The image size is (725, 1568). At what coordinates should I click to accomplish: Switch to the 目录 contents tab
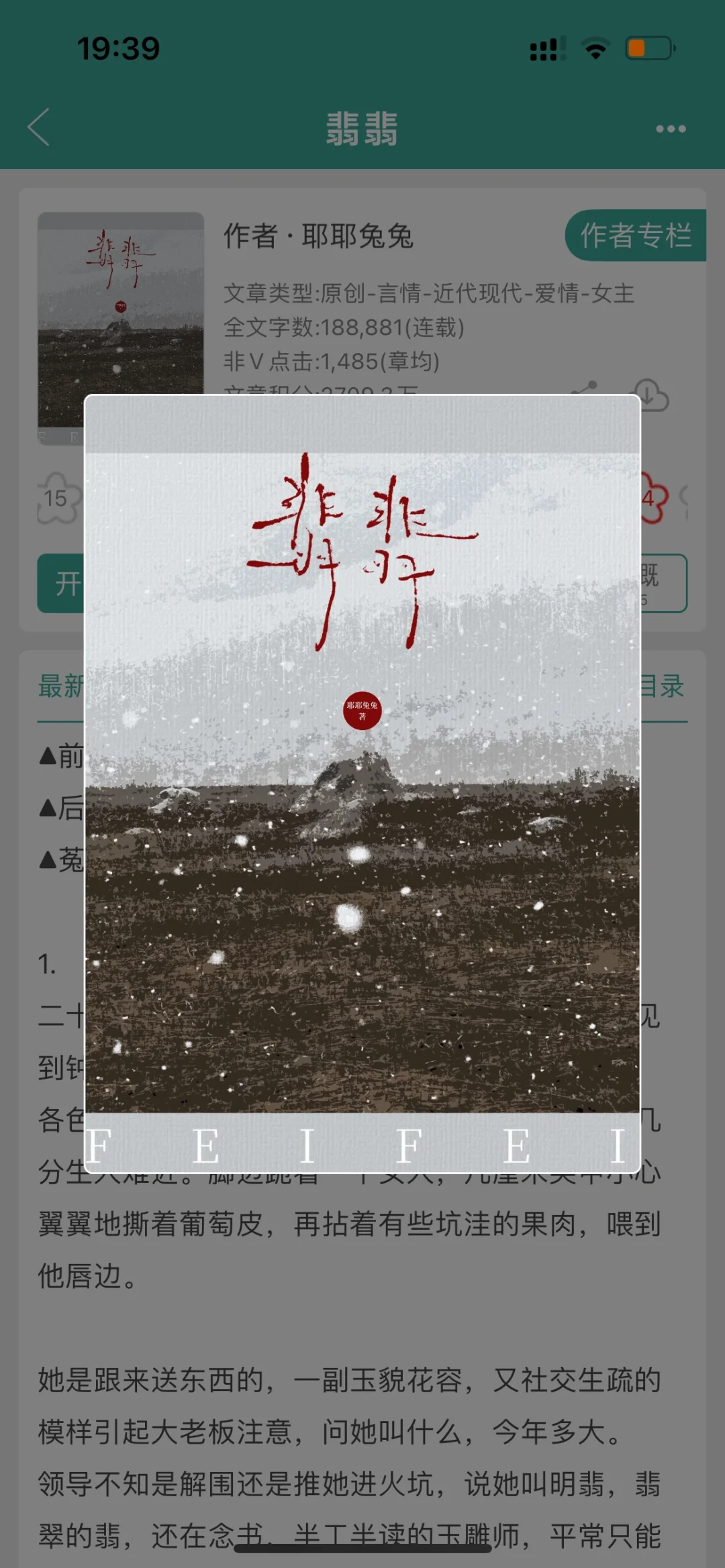663,686
